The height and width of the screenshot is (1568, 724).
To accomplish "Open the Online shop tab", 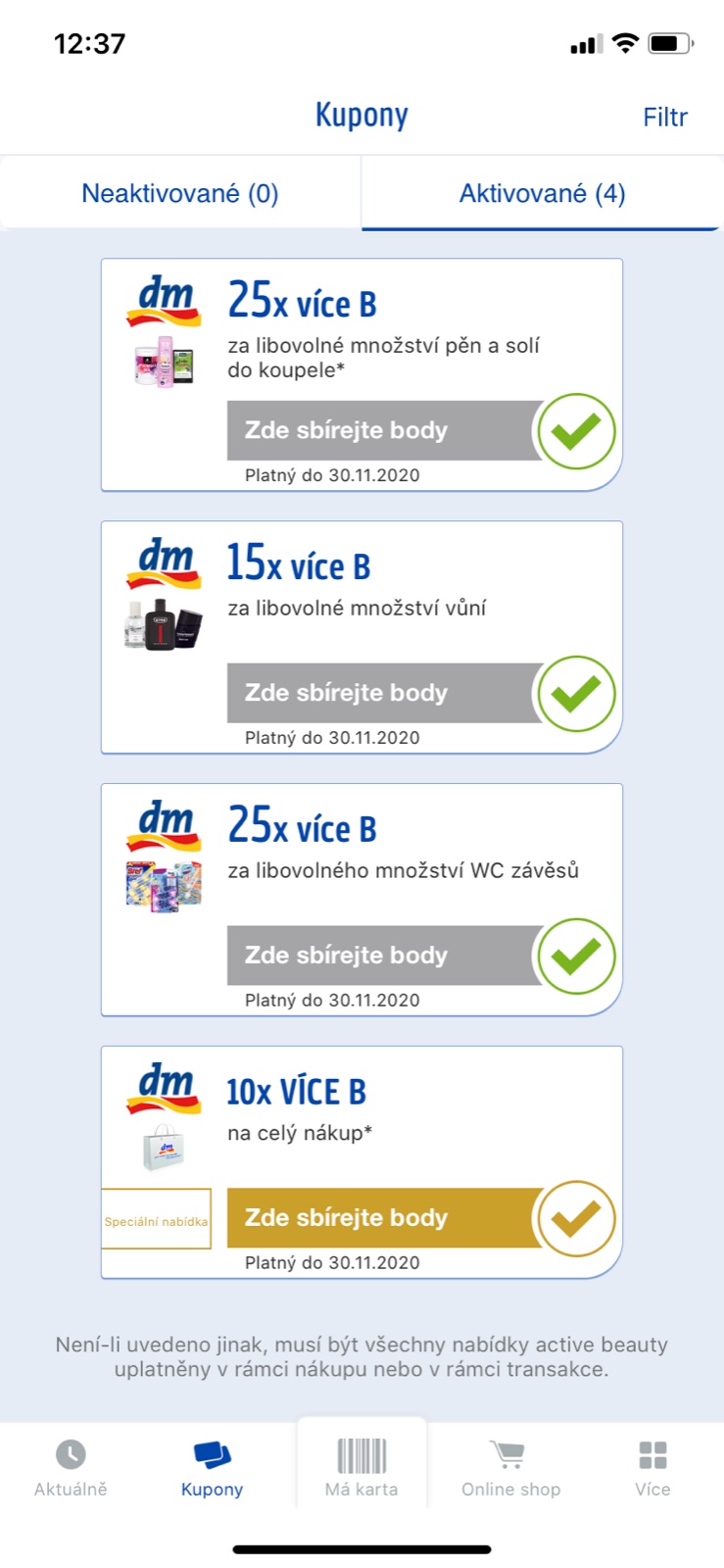I will point(510,1467).
